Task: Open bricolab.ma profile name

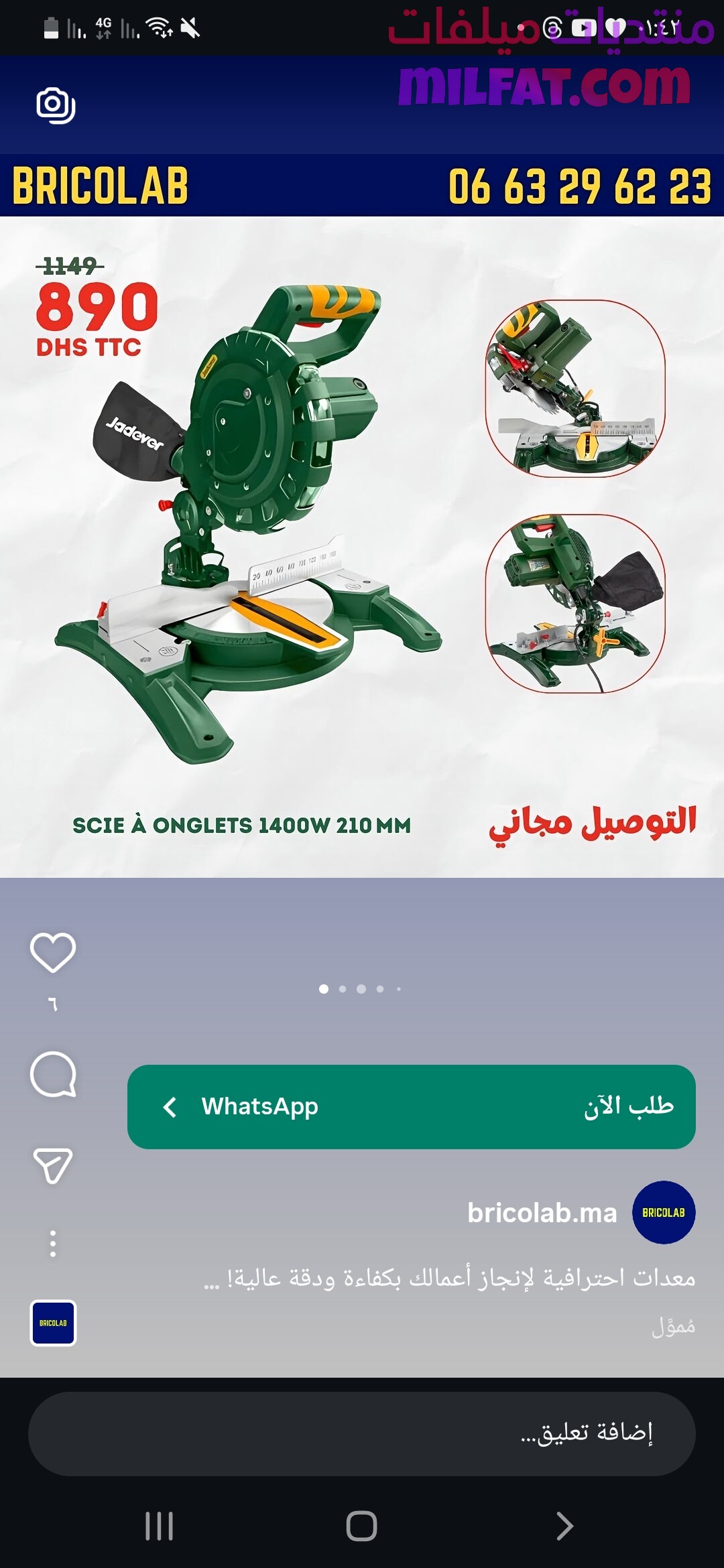Action: click(542, 1213)
